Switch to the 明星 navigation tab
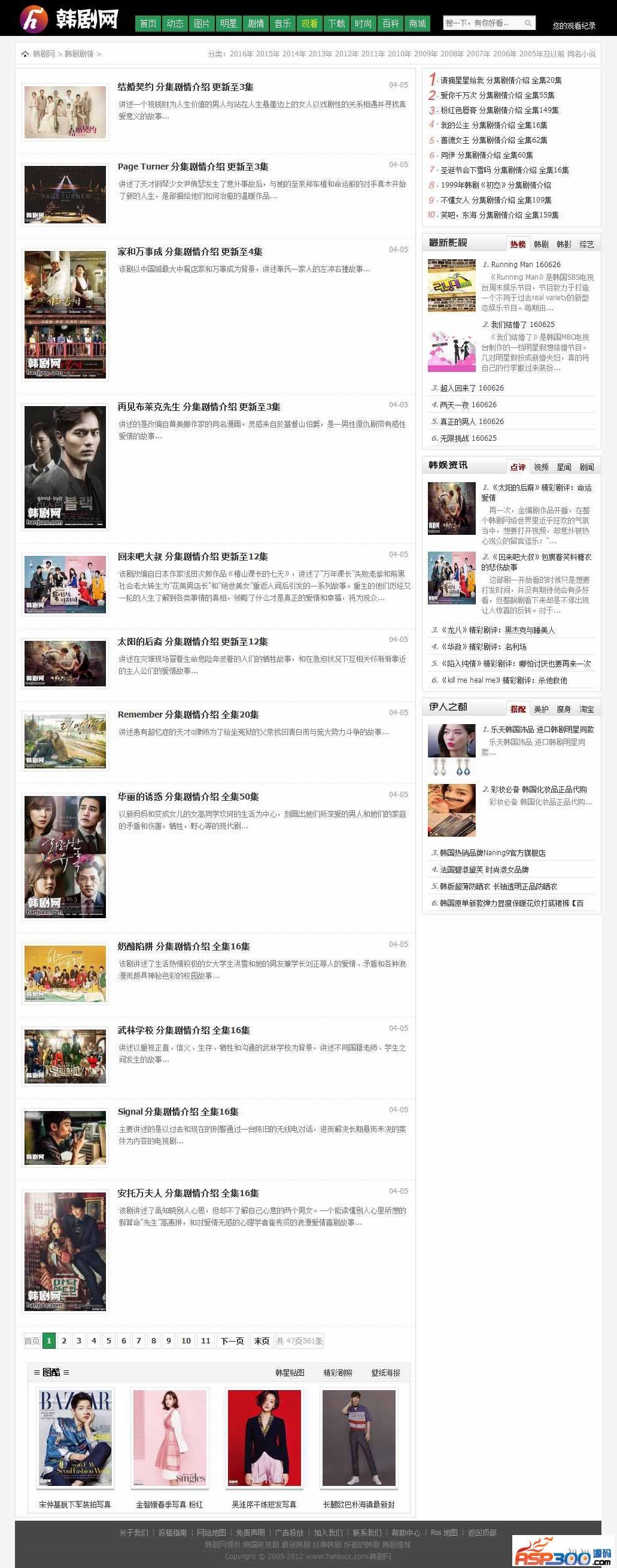617x1568 pixels. (229, 23)
